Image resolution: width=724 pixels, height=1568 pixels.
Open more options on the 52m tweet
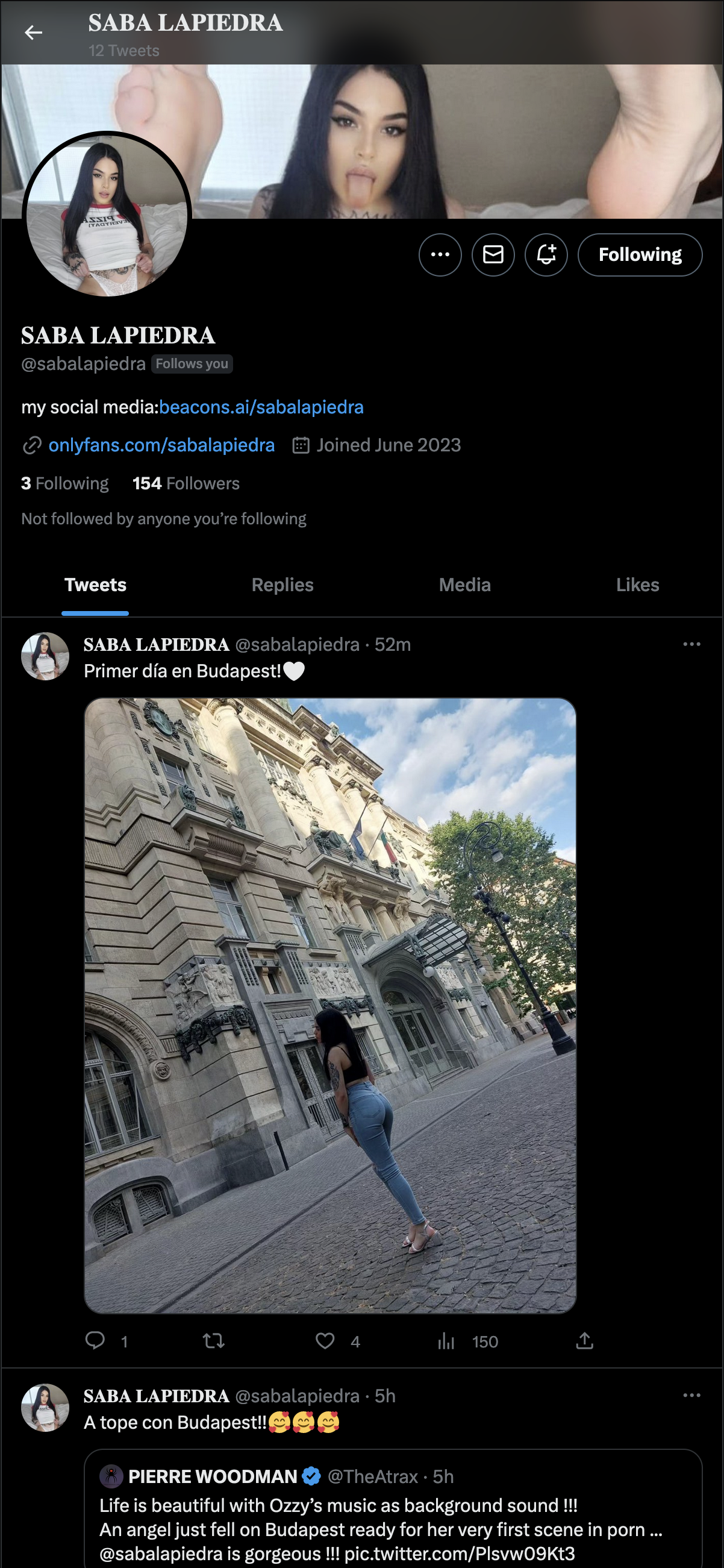coord(691,644)
